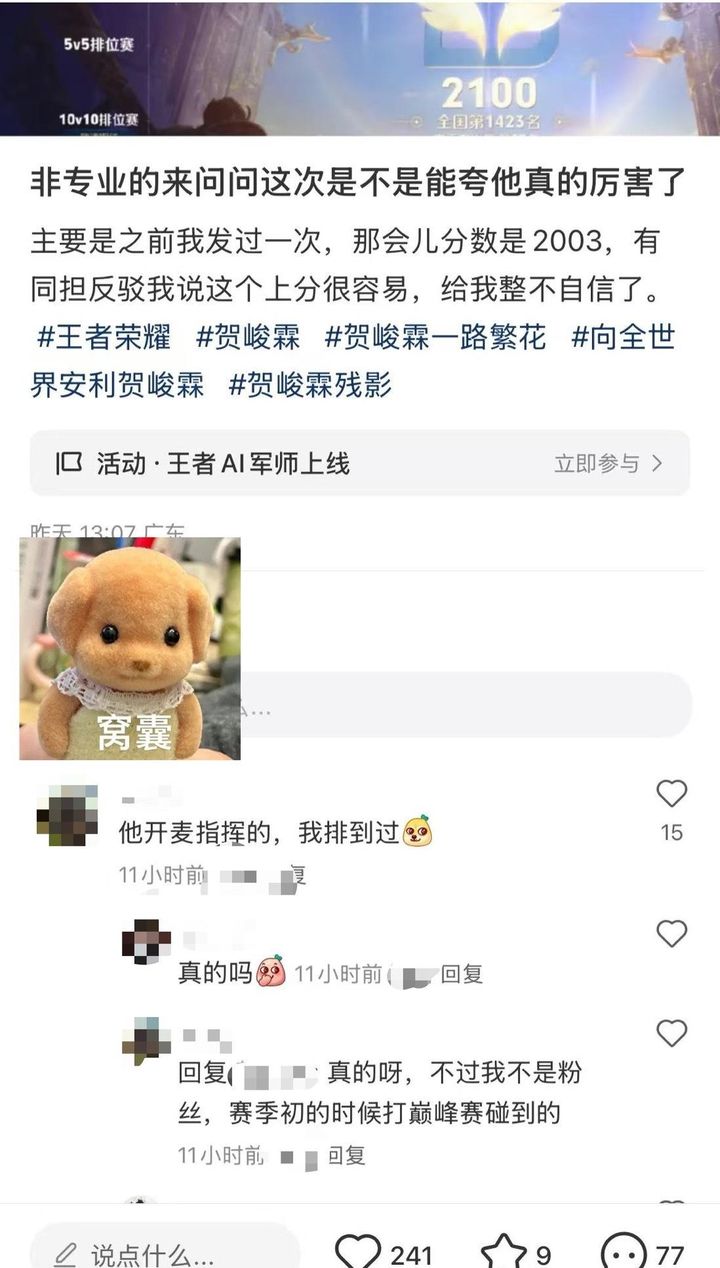Open the #贺峻霖 hashtag
Image resolution: width=720 pixels, height=1268 pixels.
coord(248,337)
